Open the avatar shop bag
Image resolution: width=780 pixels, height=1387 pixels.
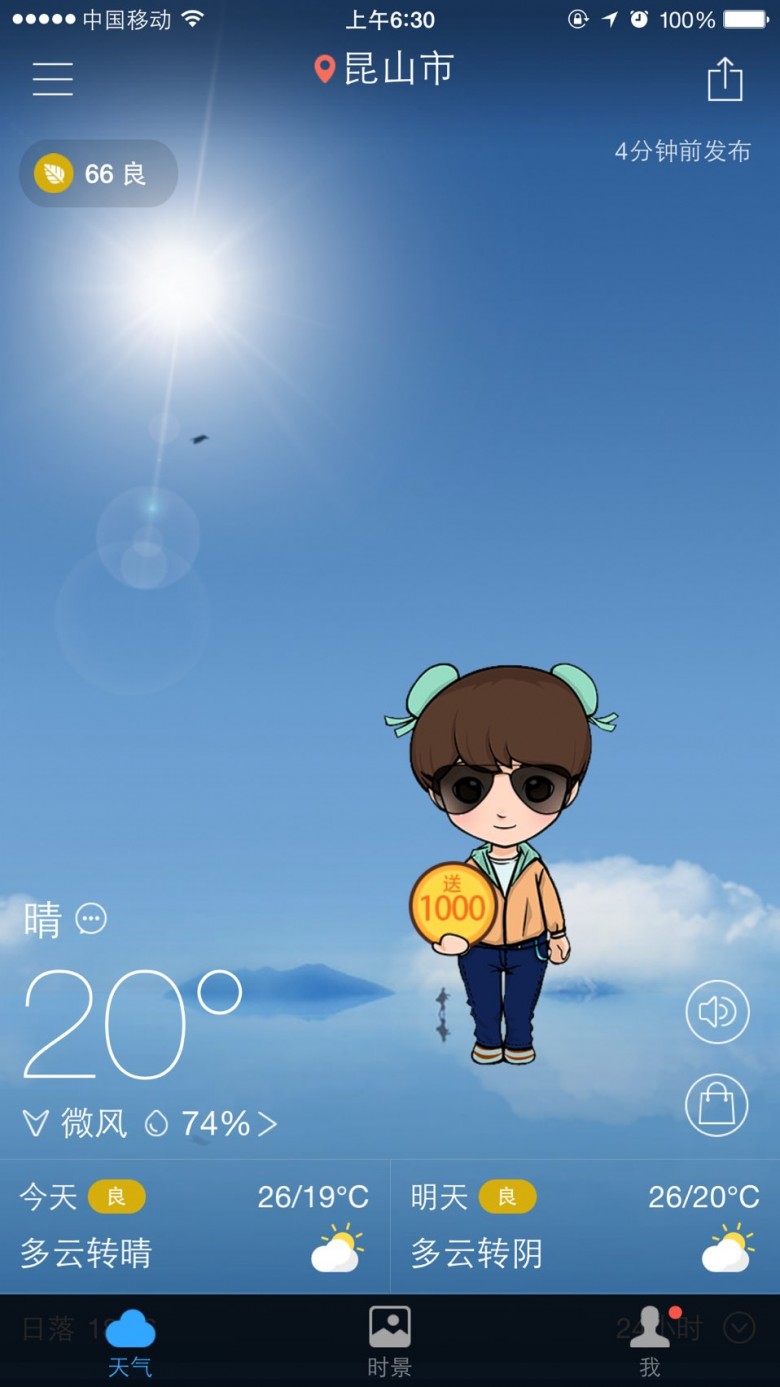[717, 1104]
